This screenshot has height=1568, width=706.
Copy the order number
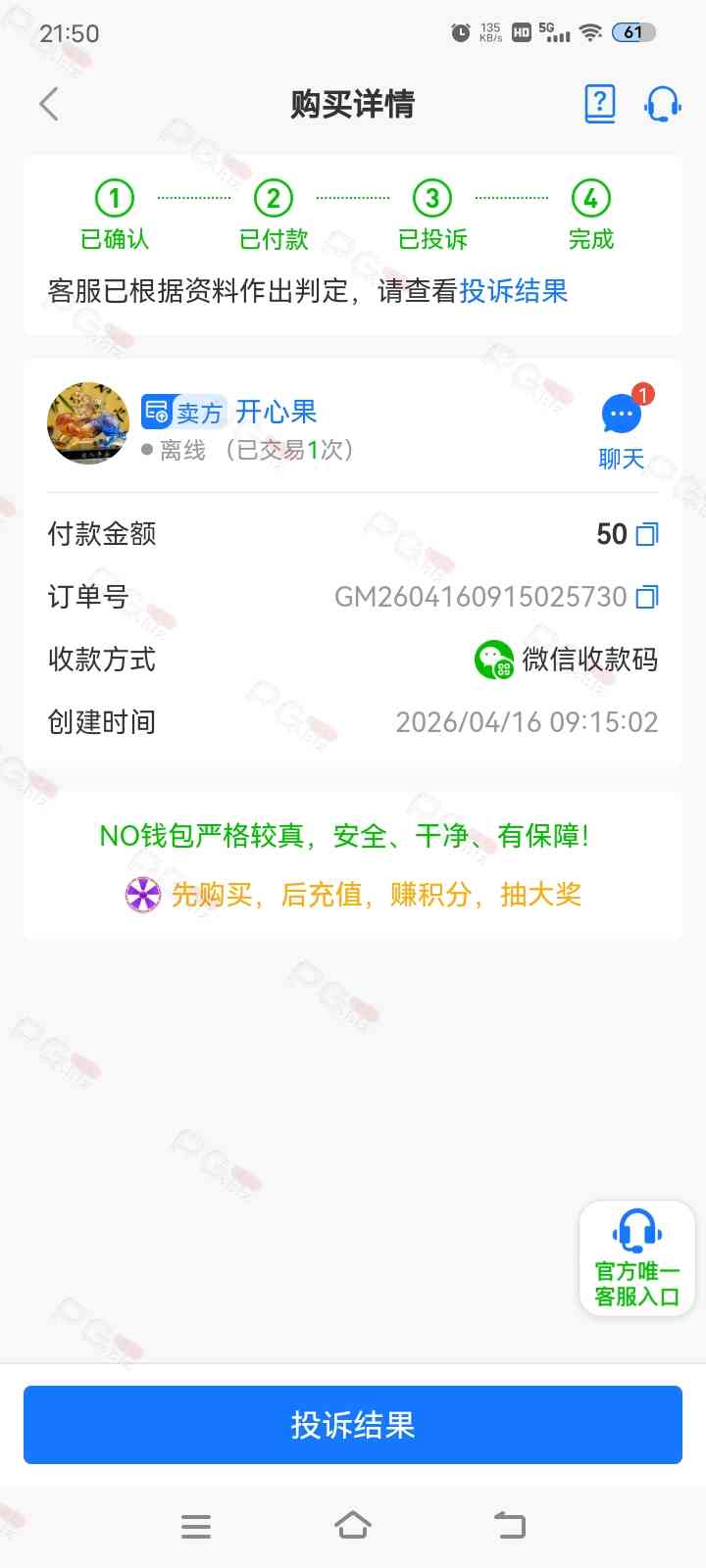tap(647, 597)
